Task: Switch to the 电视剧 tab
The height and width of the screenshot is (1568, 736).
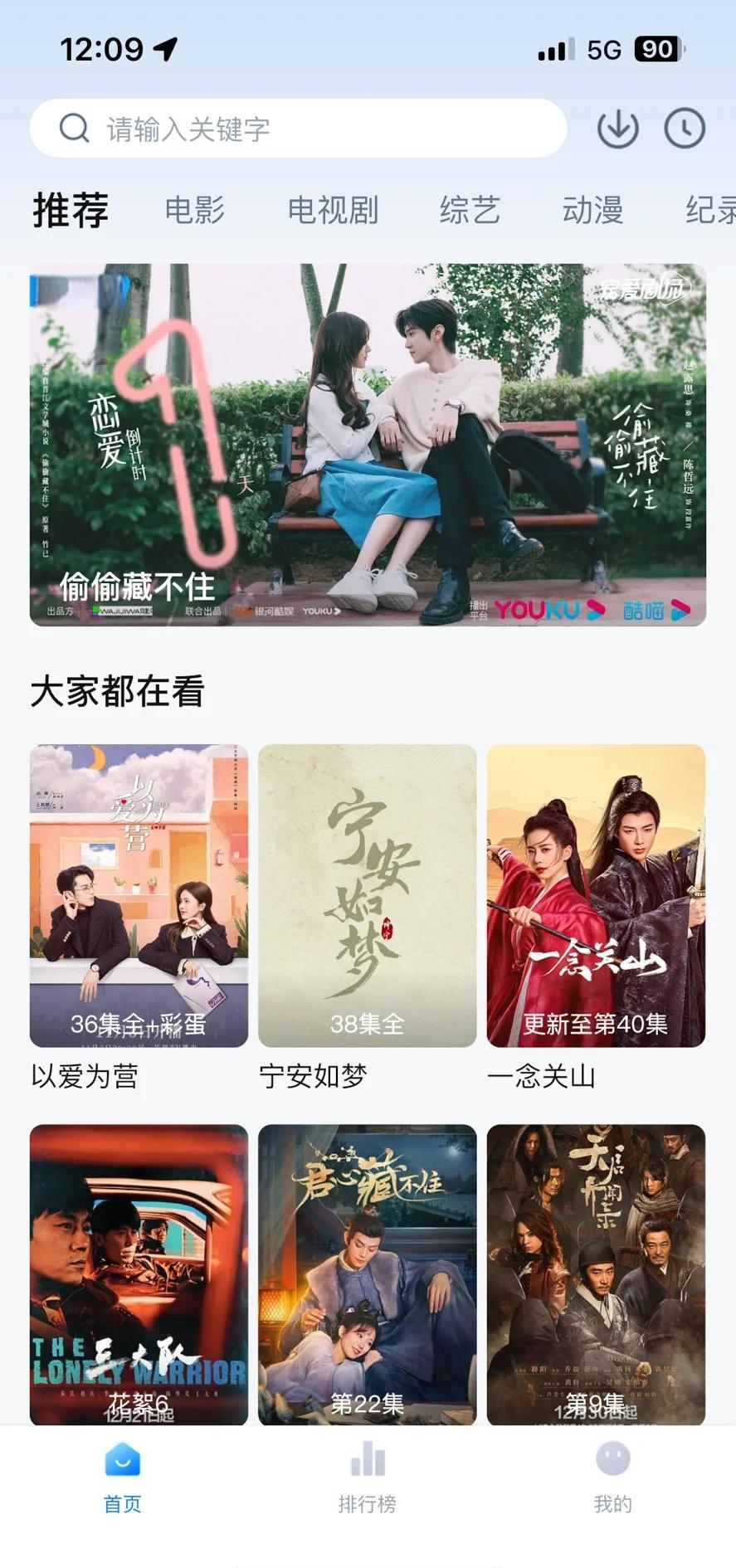Action: coord(332,210)
